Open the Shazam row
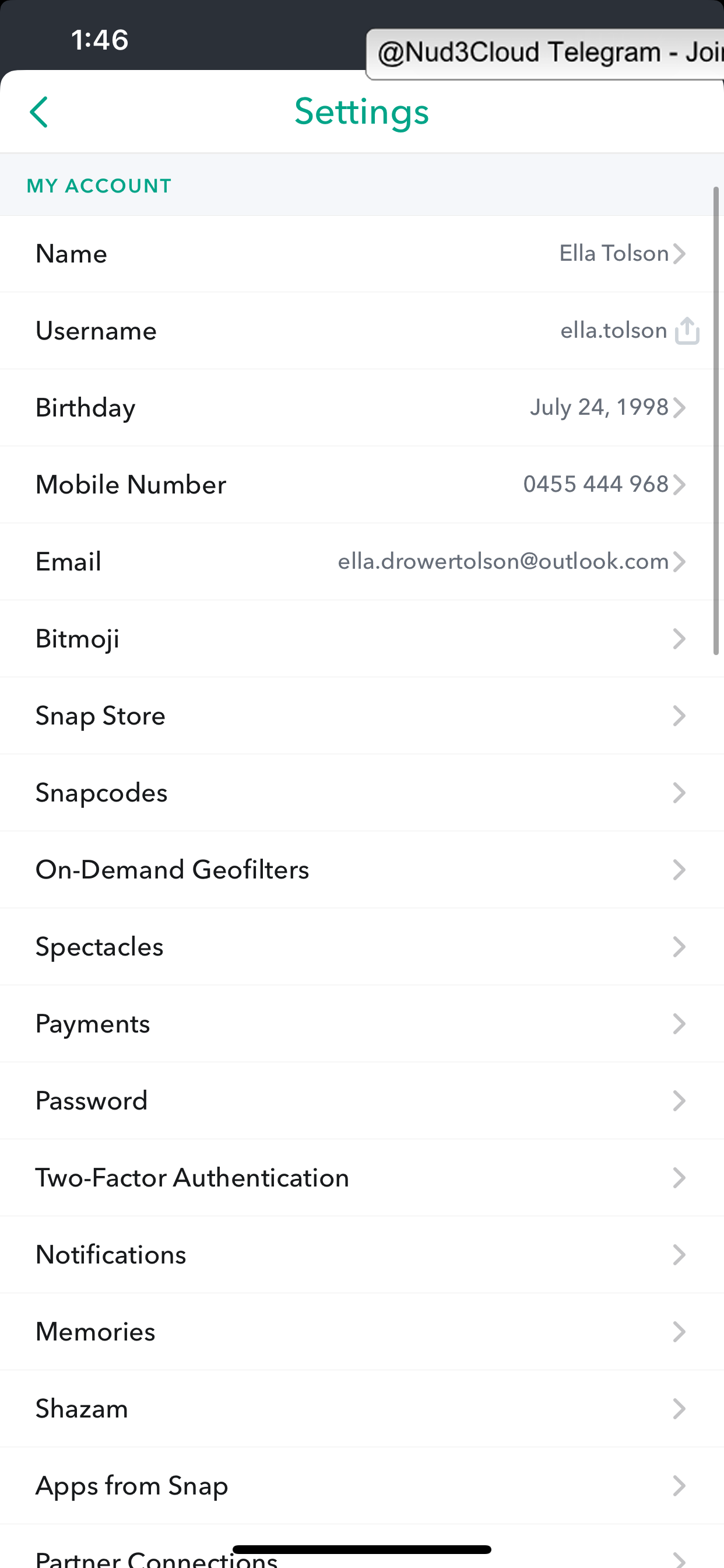 point(362,1409)
